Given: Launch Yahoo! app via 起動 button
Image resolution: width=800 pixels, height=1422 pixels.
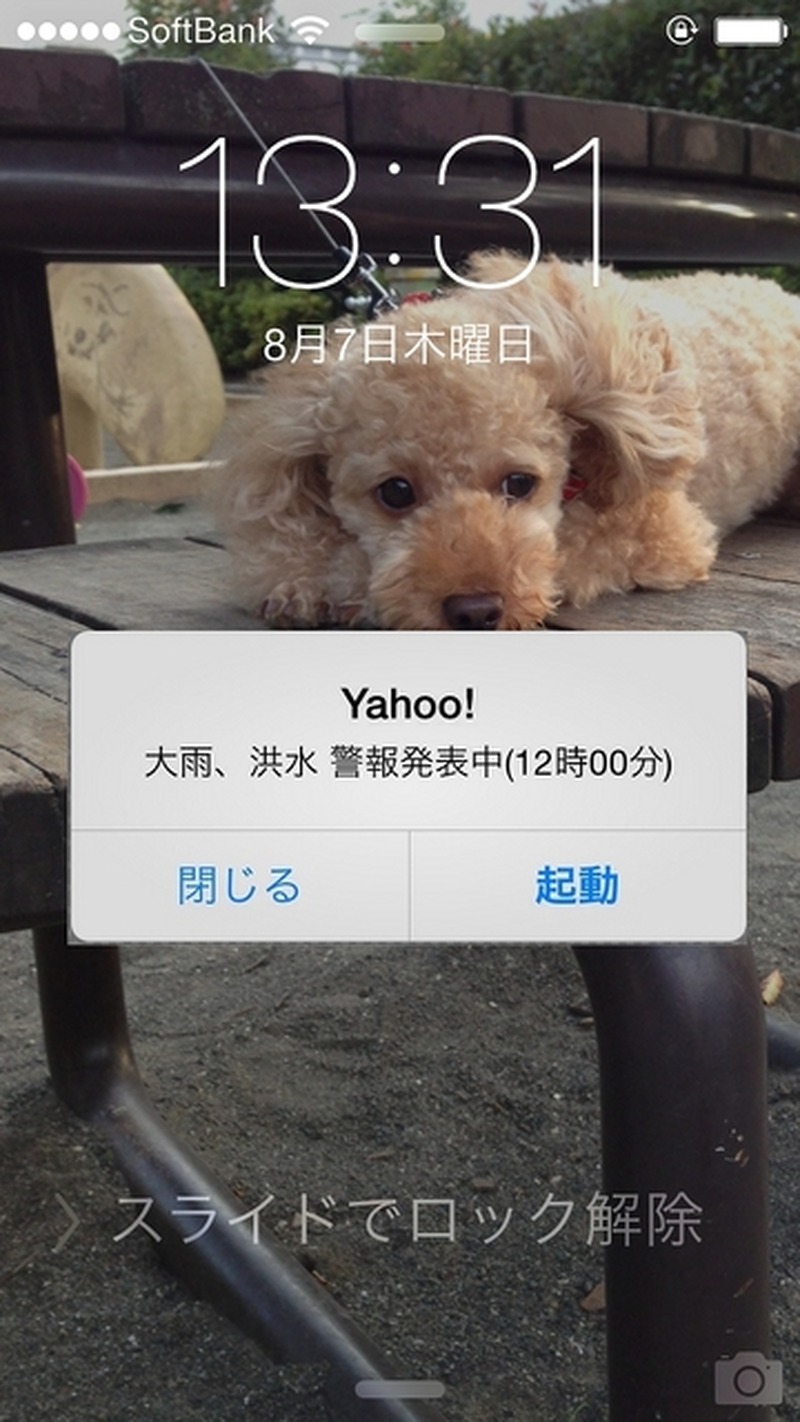Looking at the screenshot, I should point(577,886).
